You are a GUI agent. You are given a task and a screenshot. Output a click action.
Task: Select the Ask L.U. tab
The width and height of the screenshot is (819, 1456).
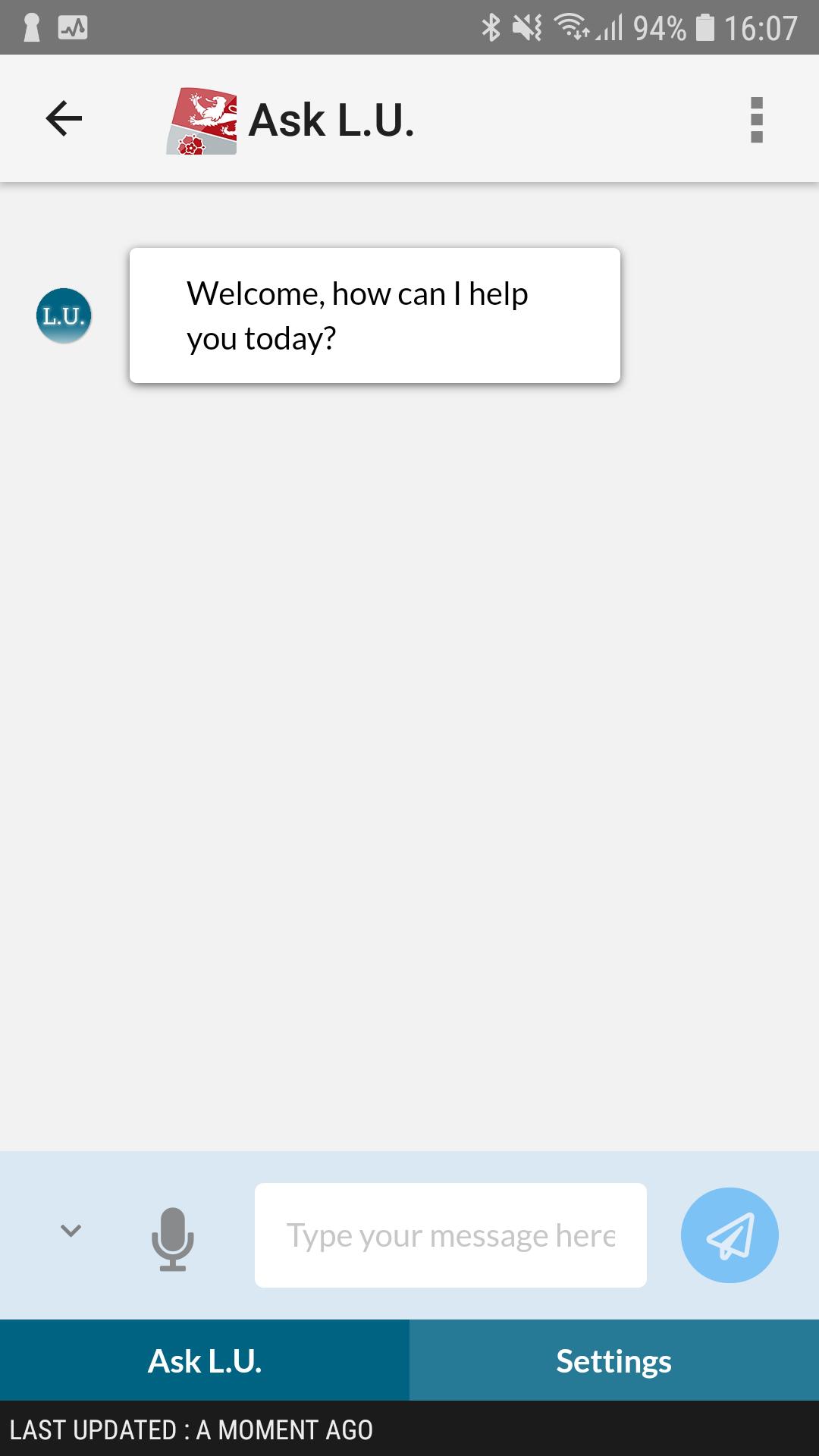(x=205, y=1361)
